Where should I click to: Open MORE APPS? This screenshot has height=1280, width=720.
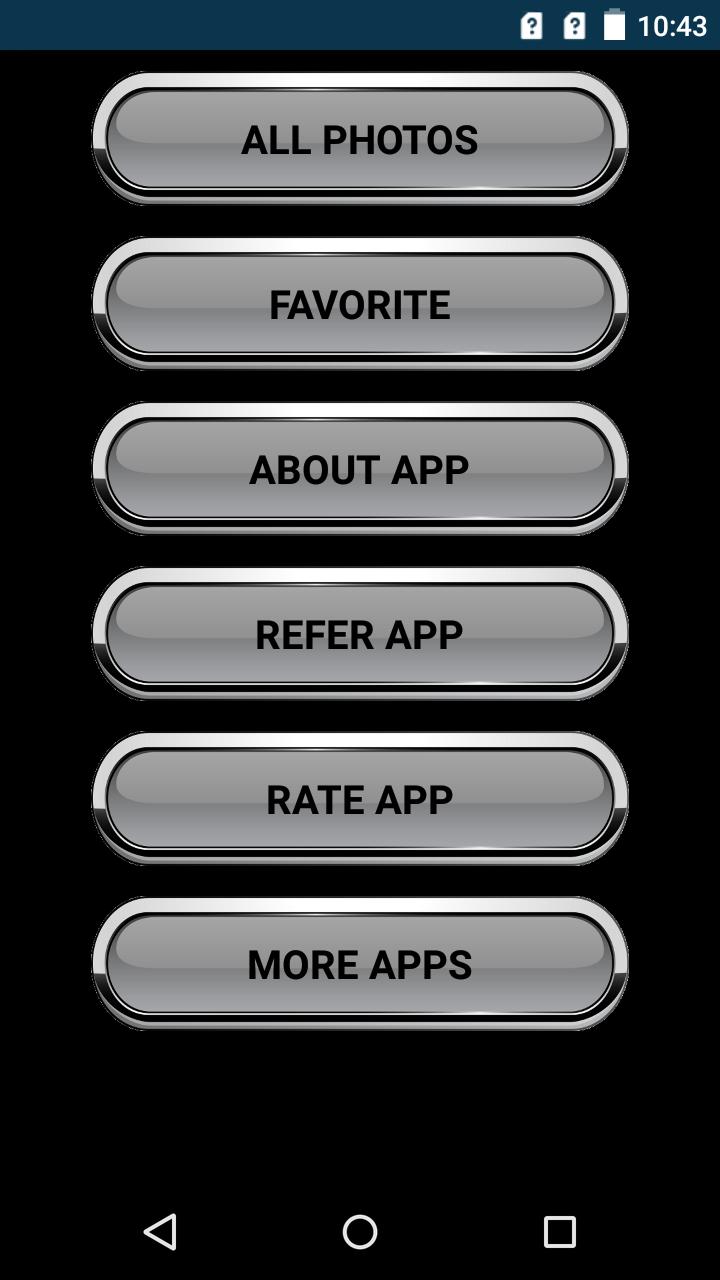(x=360, y=964)
